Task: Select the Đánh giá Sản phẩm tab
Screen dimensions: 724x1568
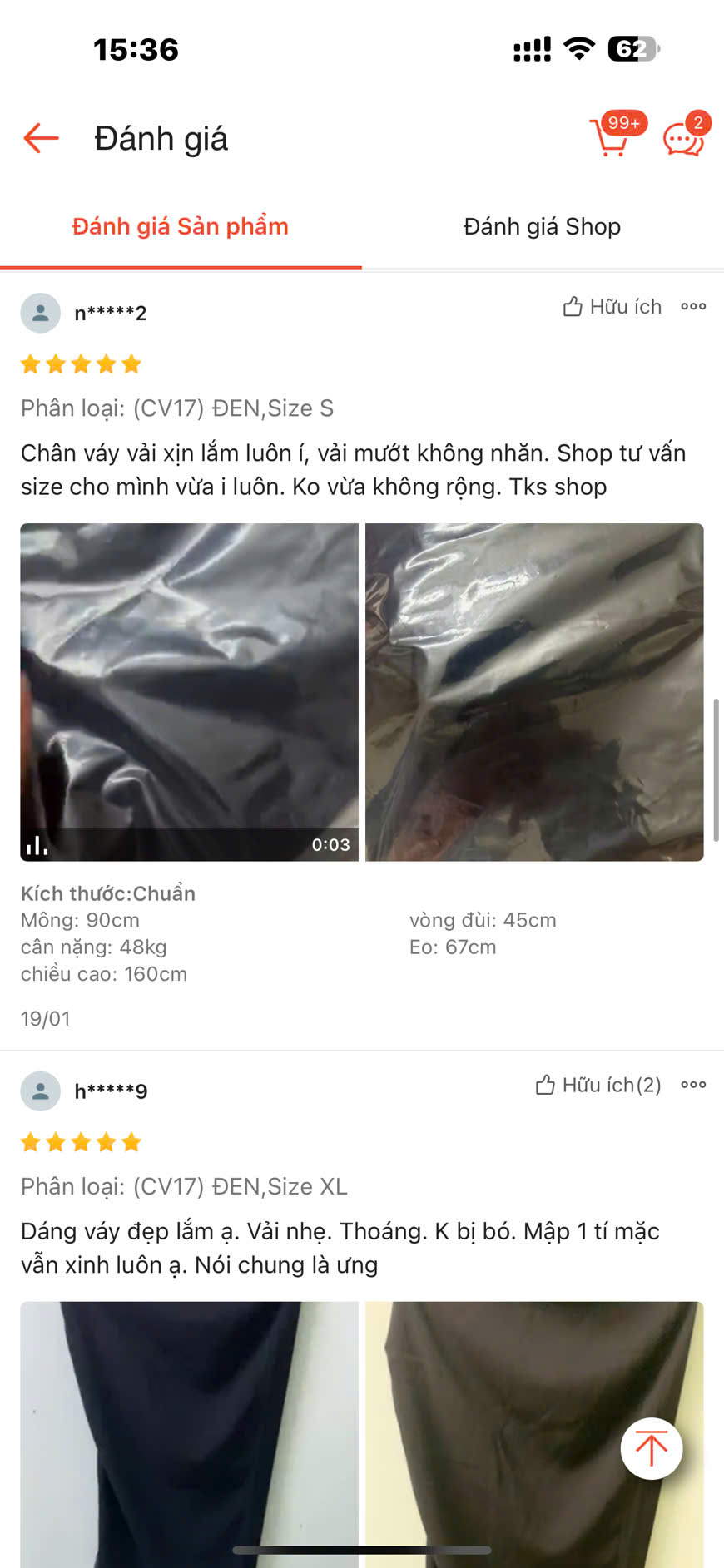Action: [180, 226]
